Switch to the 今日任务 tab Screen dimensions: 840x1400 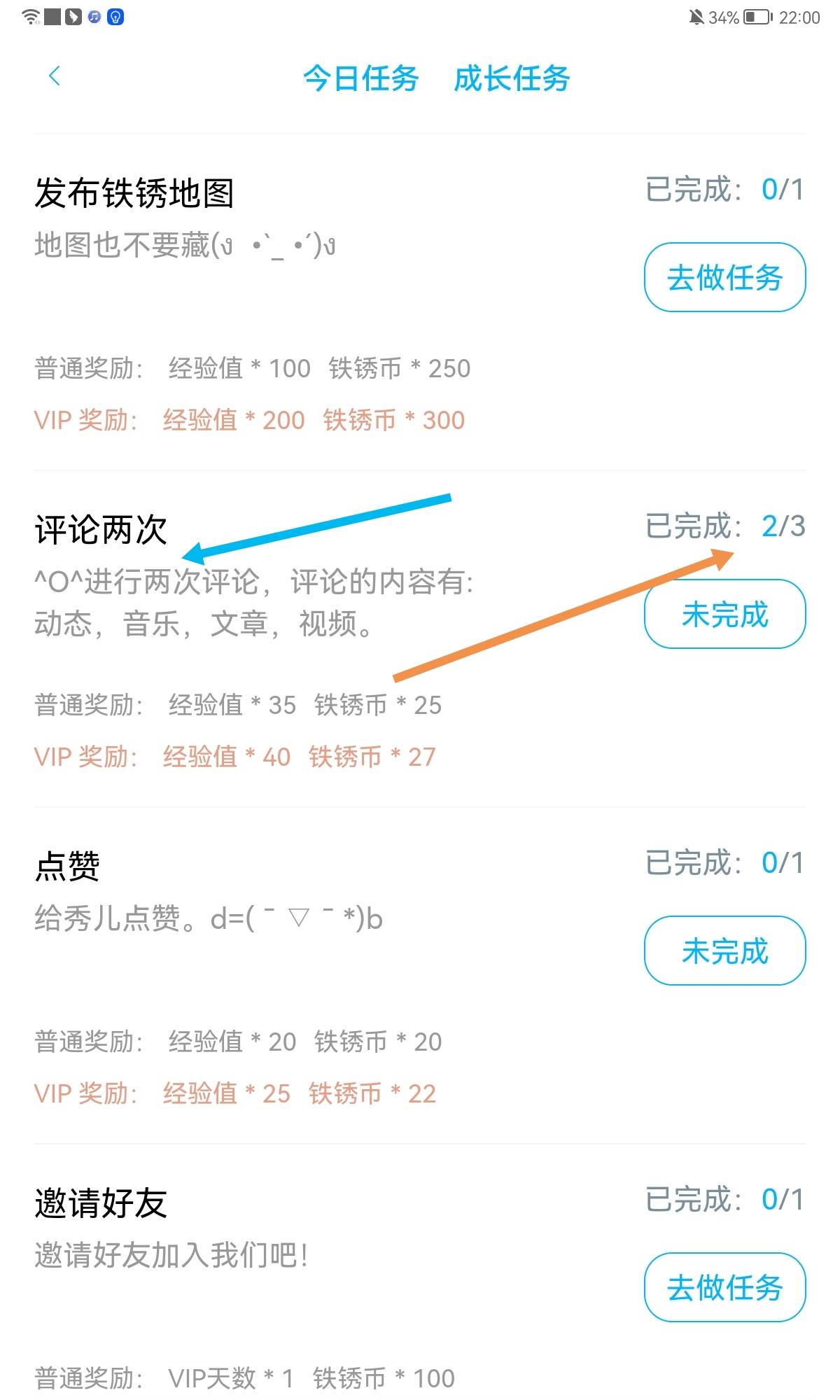click(360, 78)
